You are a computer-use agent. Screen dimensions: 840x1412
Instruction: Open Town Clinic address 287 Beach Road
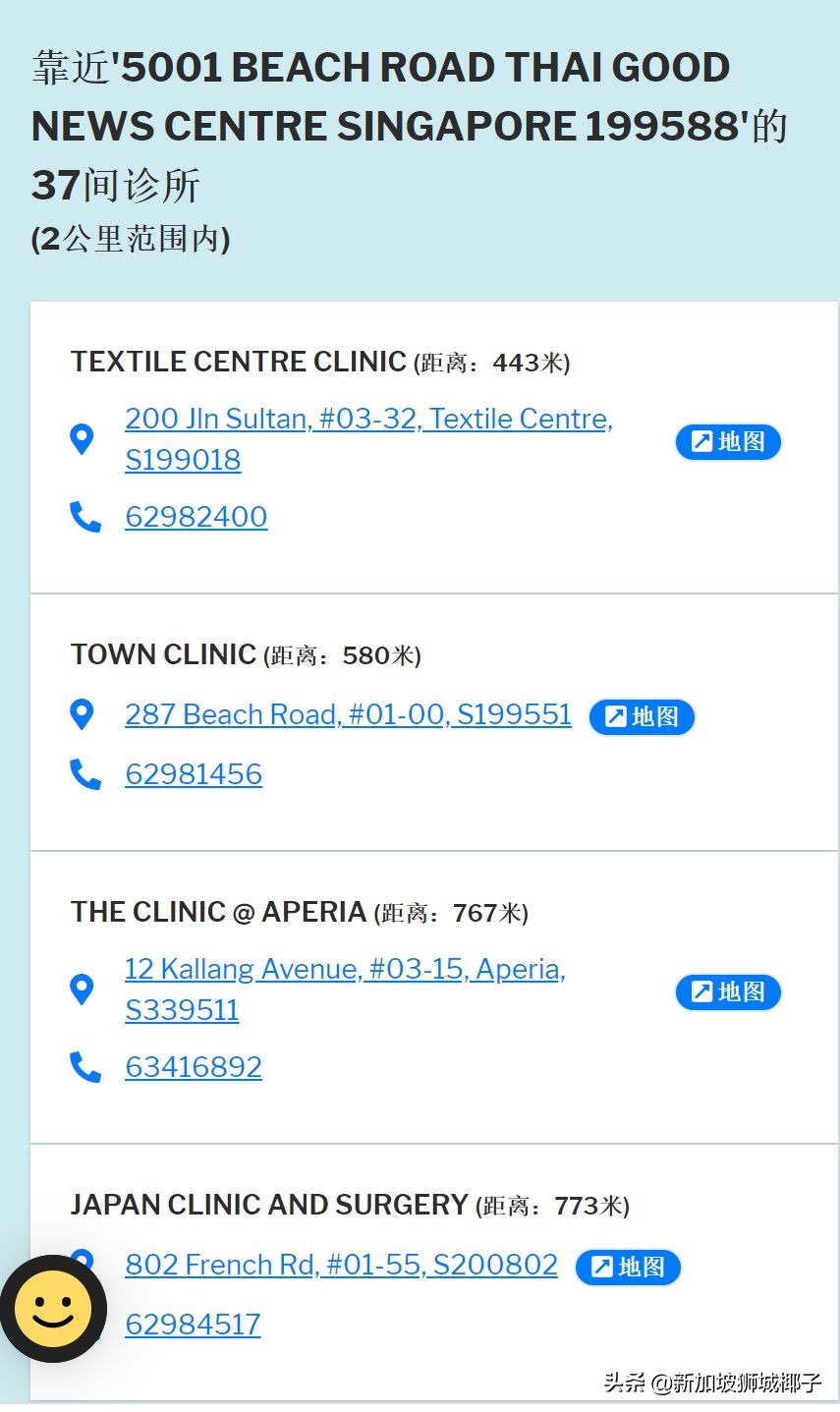click(x=348, y=714)
